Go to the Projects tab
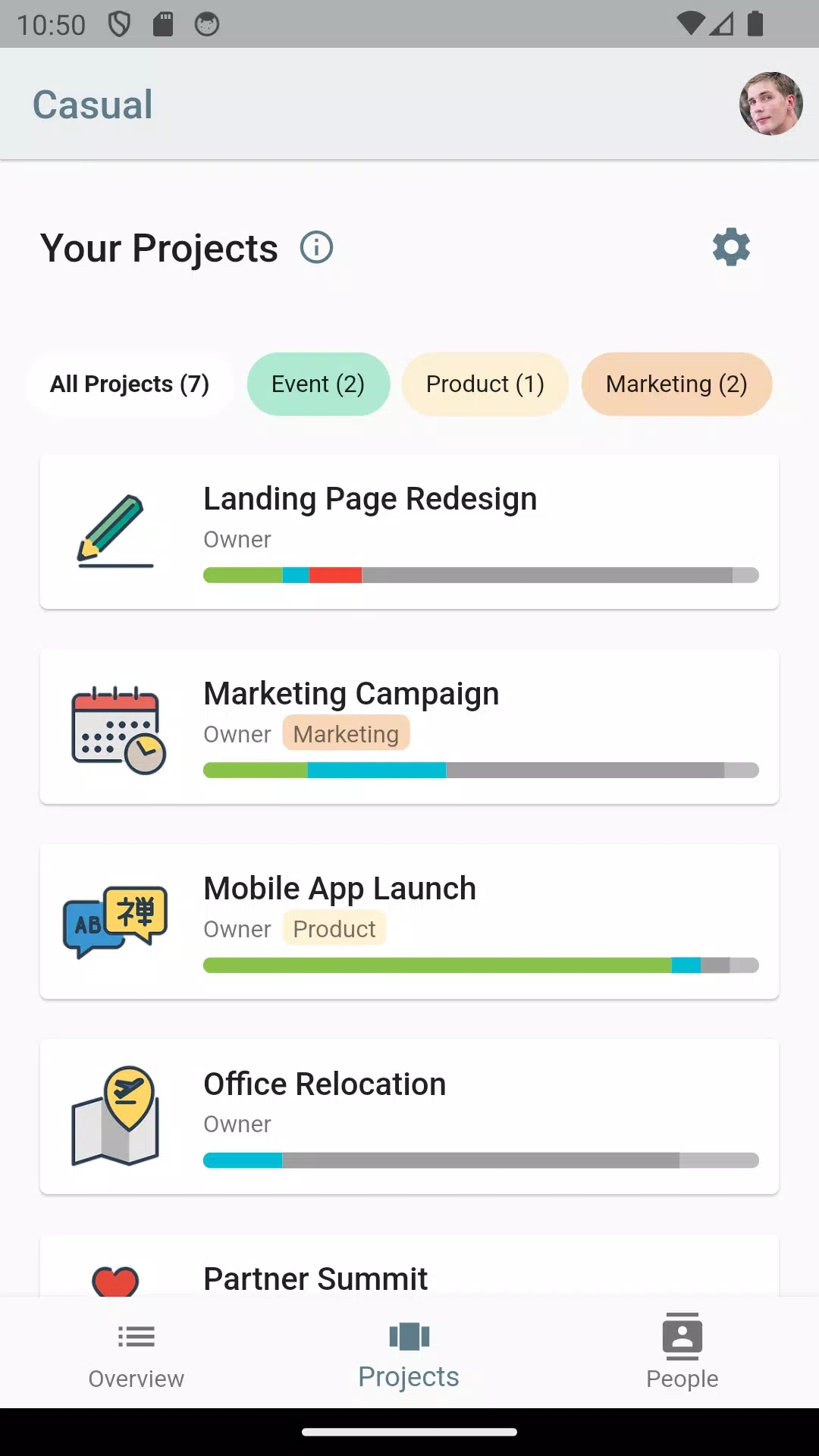 point(409,1355)
